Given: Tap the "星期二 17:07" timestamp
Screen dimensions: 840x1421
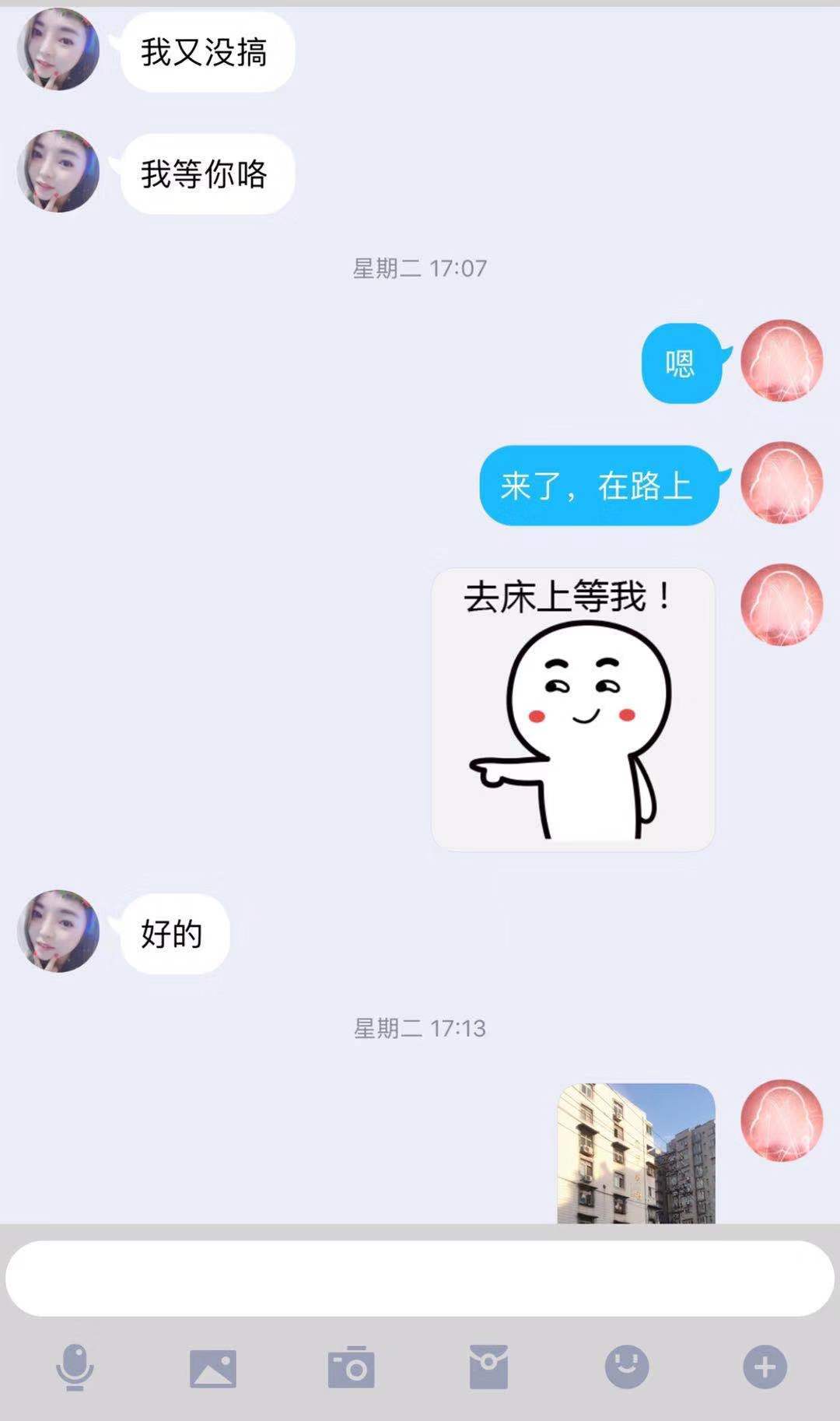Looking at the screenshot, I should 418,268.
